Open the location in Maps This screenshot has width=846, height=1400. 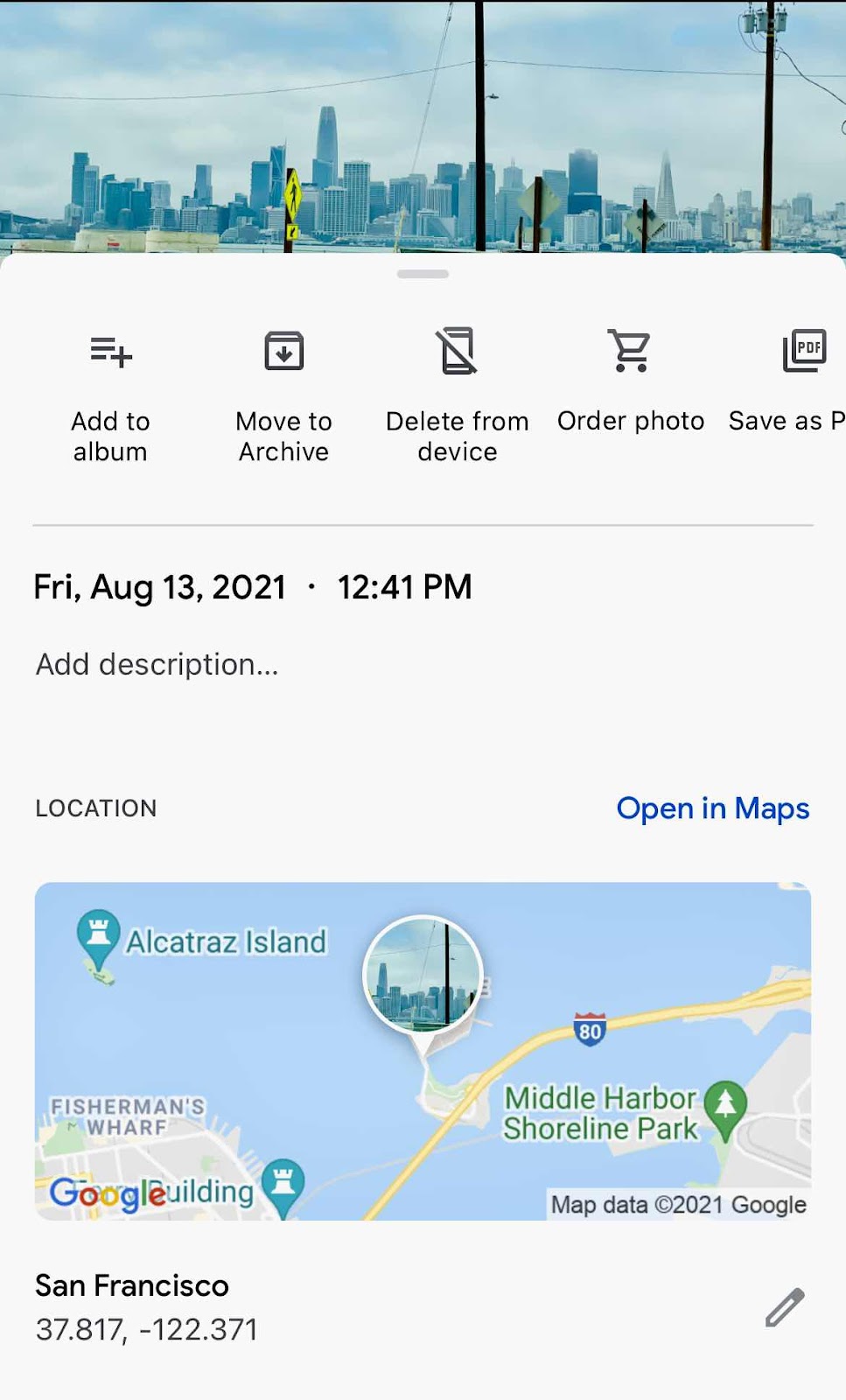tap(712, 808)
